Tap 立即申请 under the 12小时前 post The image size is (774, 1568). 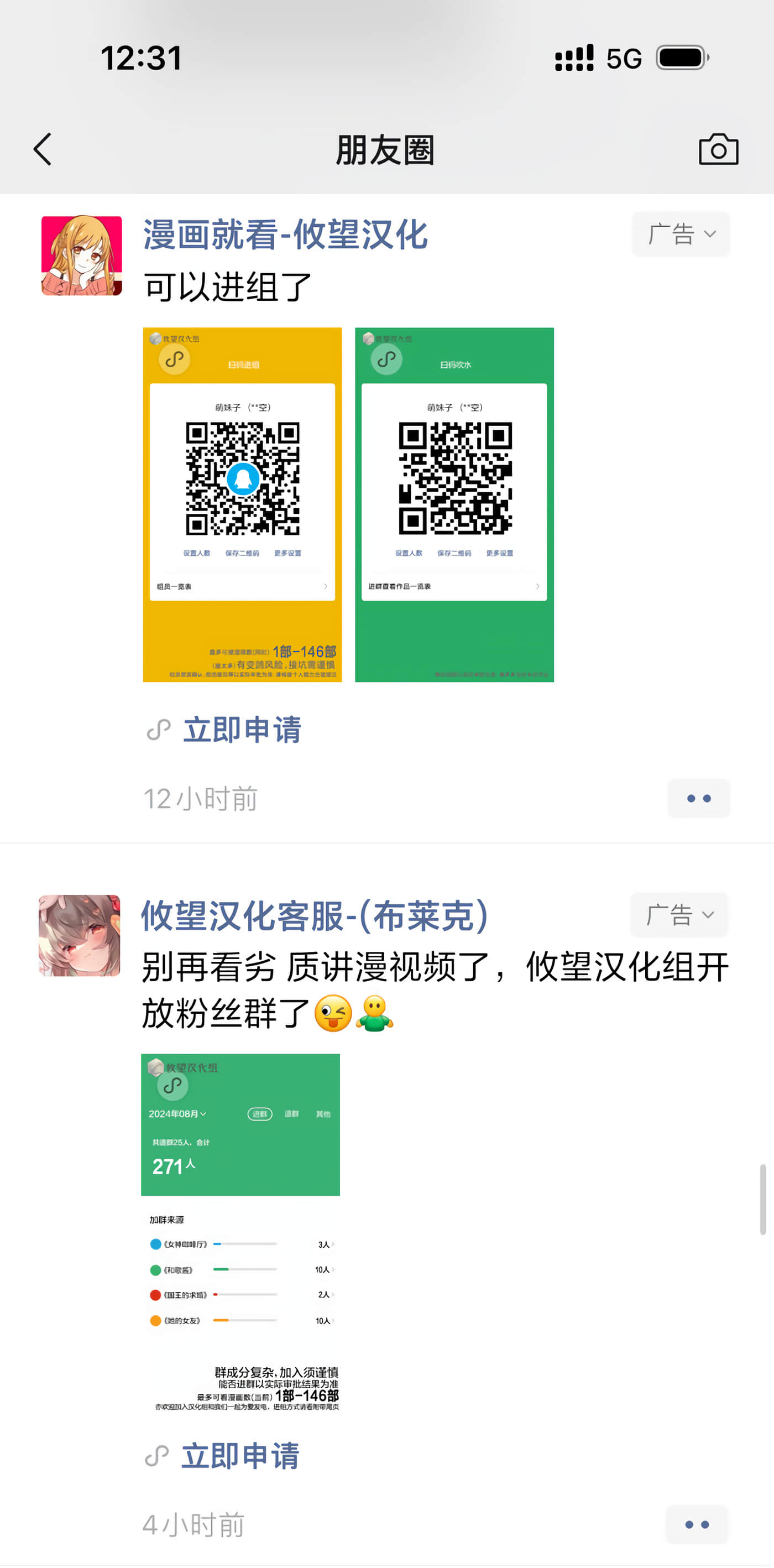click(x=242, y=729)
